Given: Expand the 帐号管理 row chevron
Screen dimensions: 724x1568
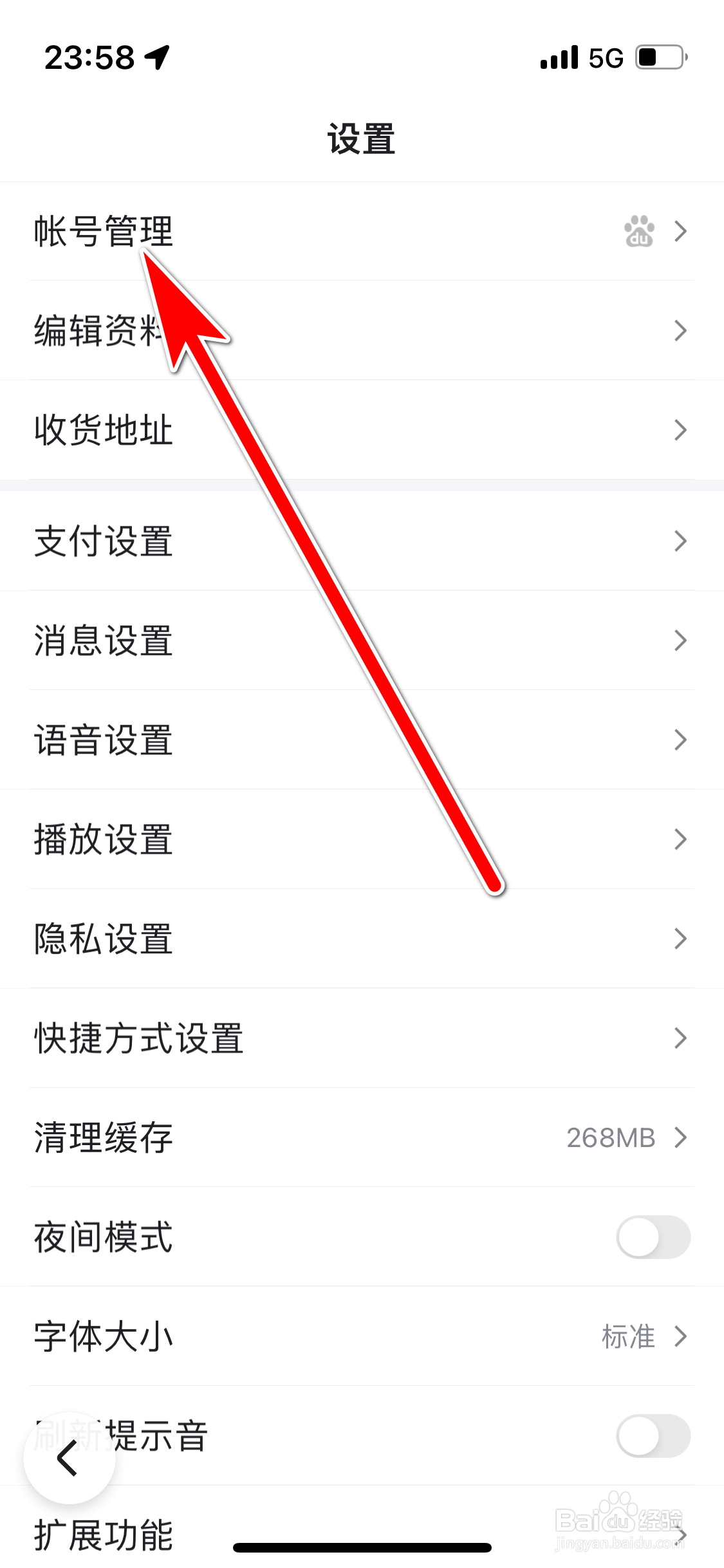Looking at the screenshot, I should coord(681,232).
